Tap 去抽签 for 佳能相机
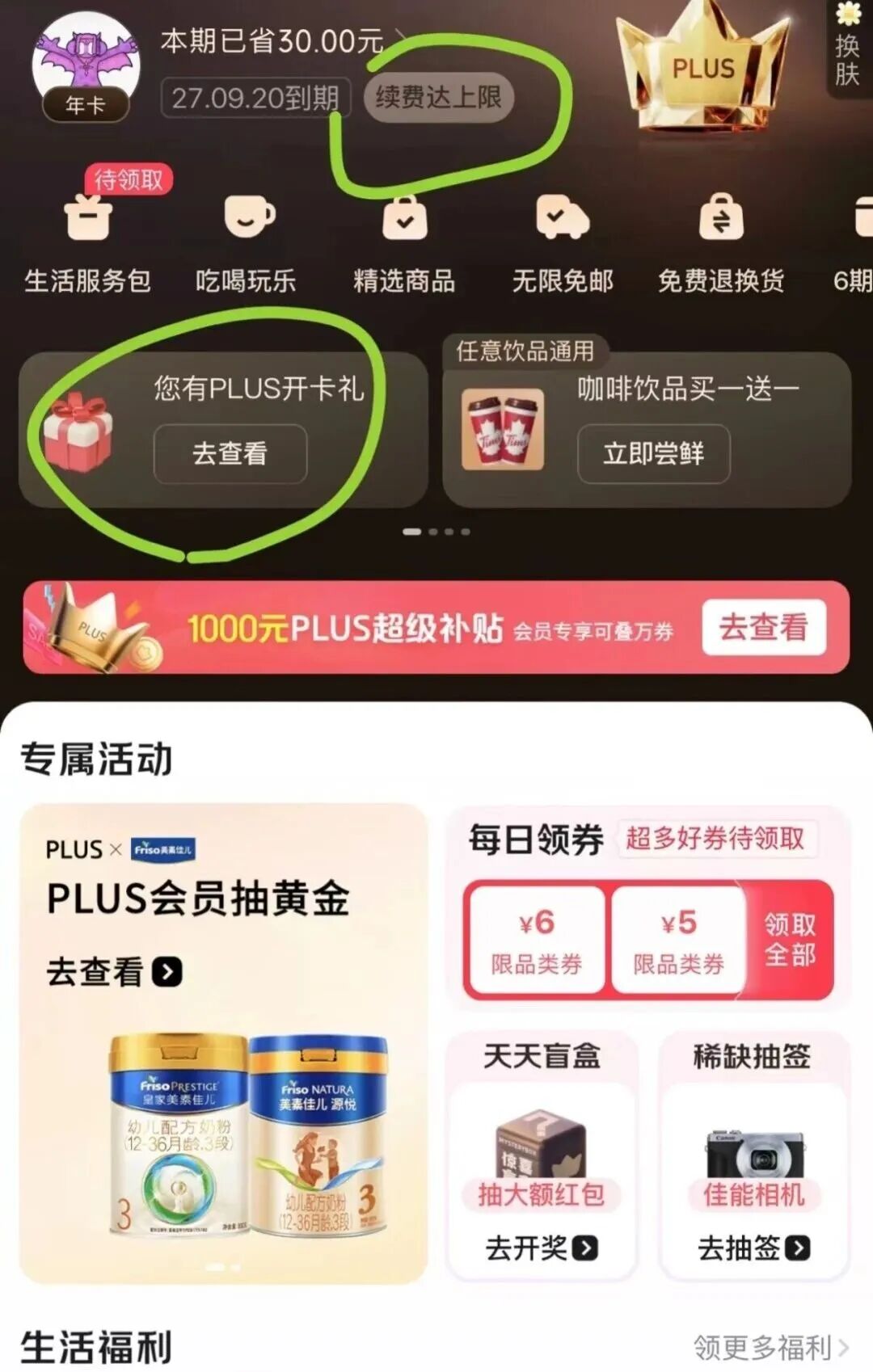Viewport: 873px width, 1372px height. click(753, 1248)
